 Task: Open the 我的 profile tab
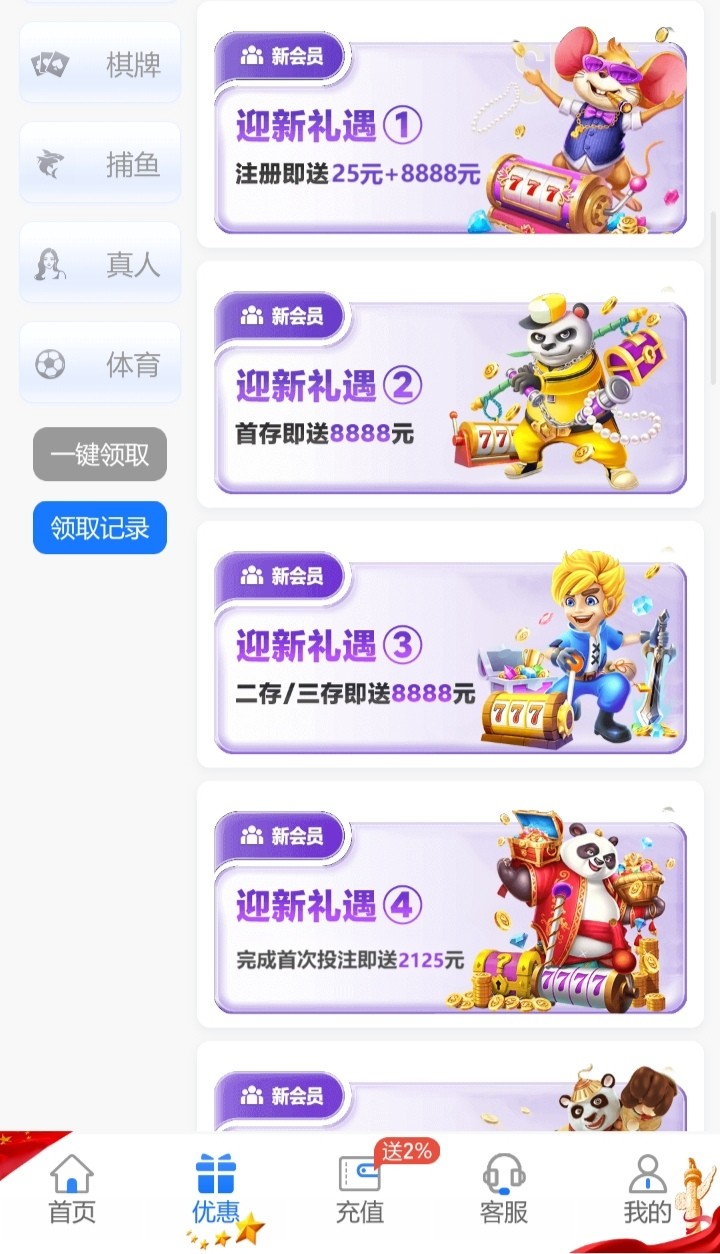[x=647, y=1190]
